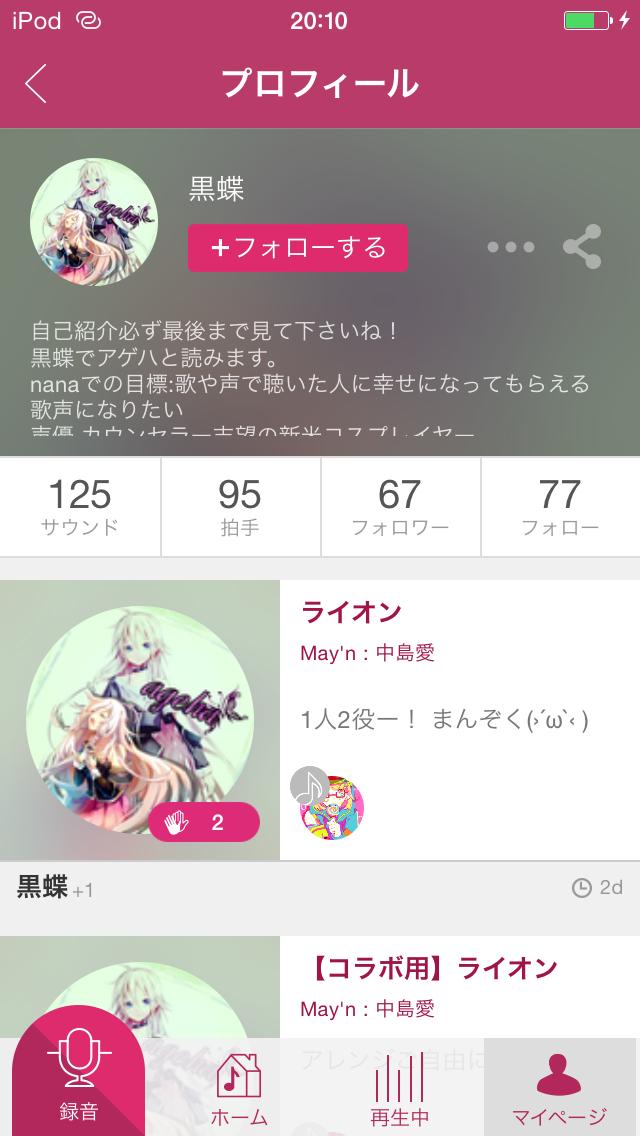Show the 67 フォロワー list
Viewport: 640px width, 1136px height.
400,506
